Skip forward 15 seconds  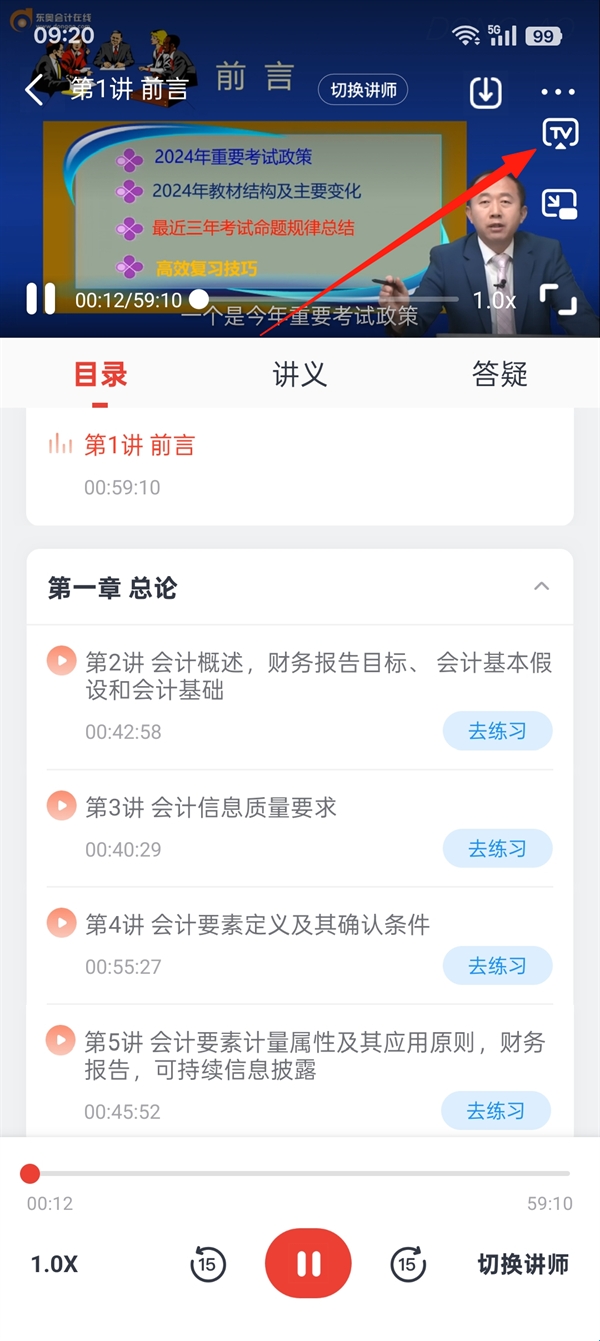(407, 1264)
